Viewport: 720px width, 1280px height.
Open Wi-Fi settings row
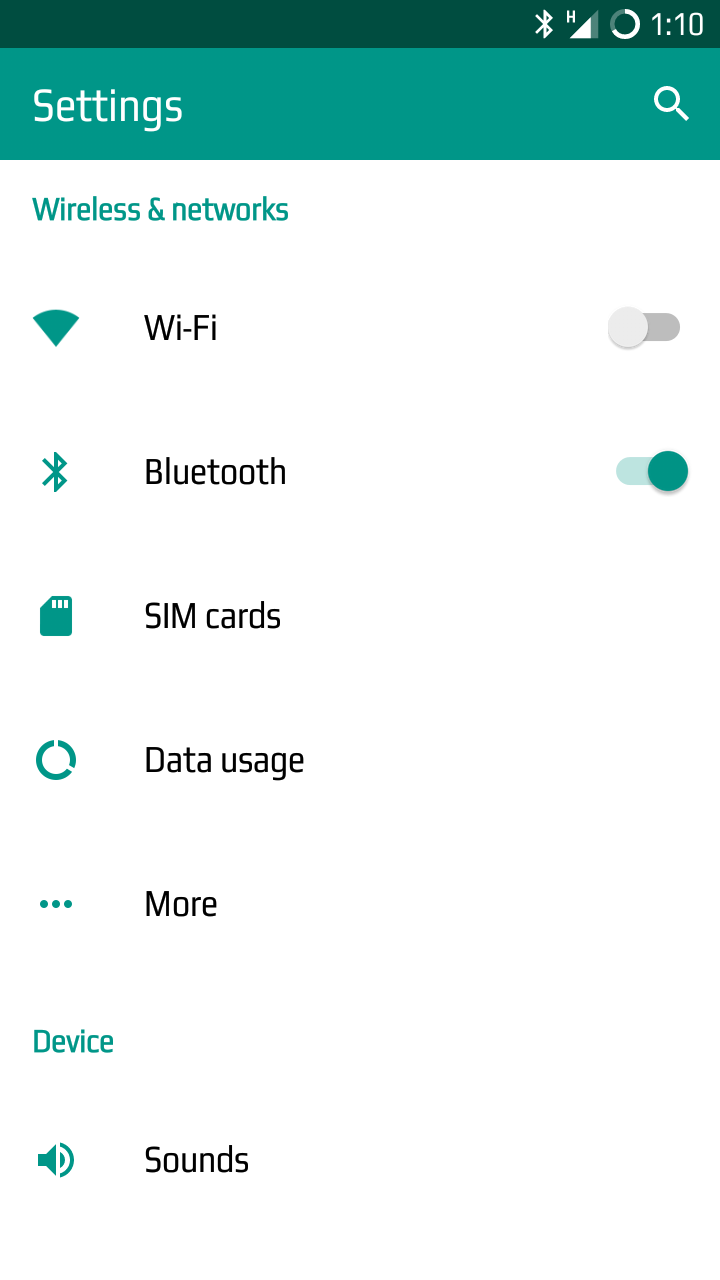pos(360,328)
